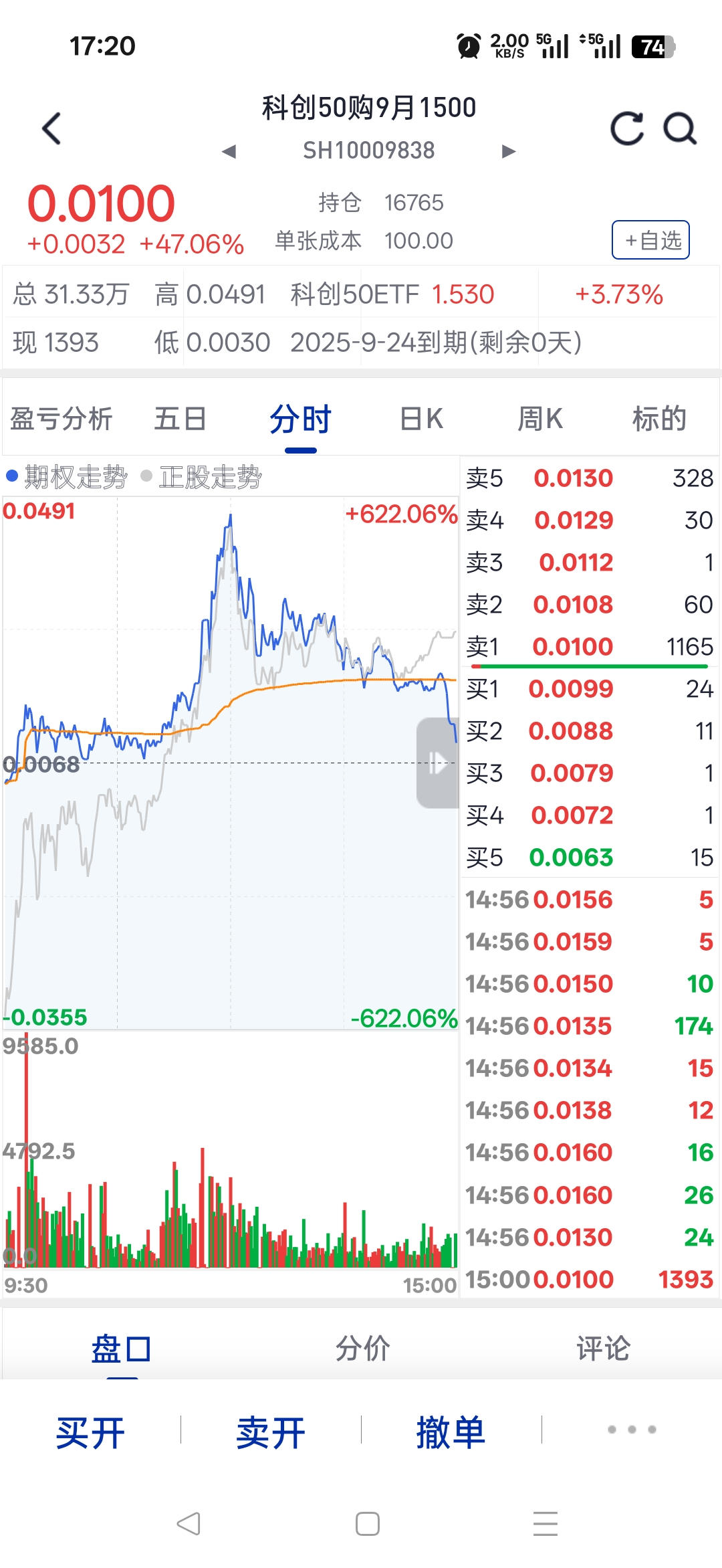Open the 标的 tab
722x1568 pixels.
pyautogui.click(x=659, y=419)
